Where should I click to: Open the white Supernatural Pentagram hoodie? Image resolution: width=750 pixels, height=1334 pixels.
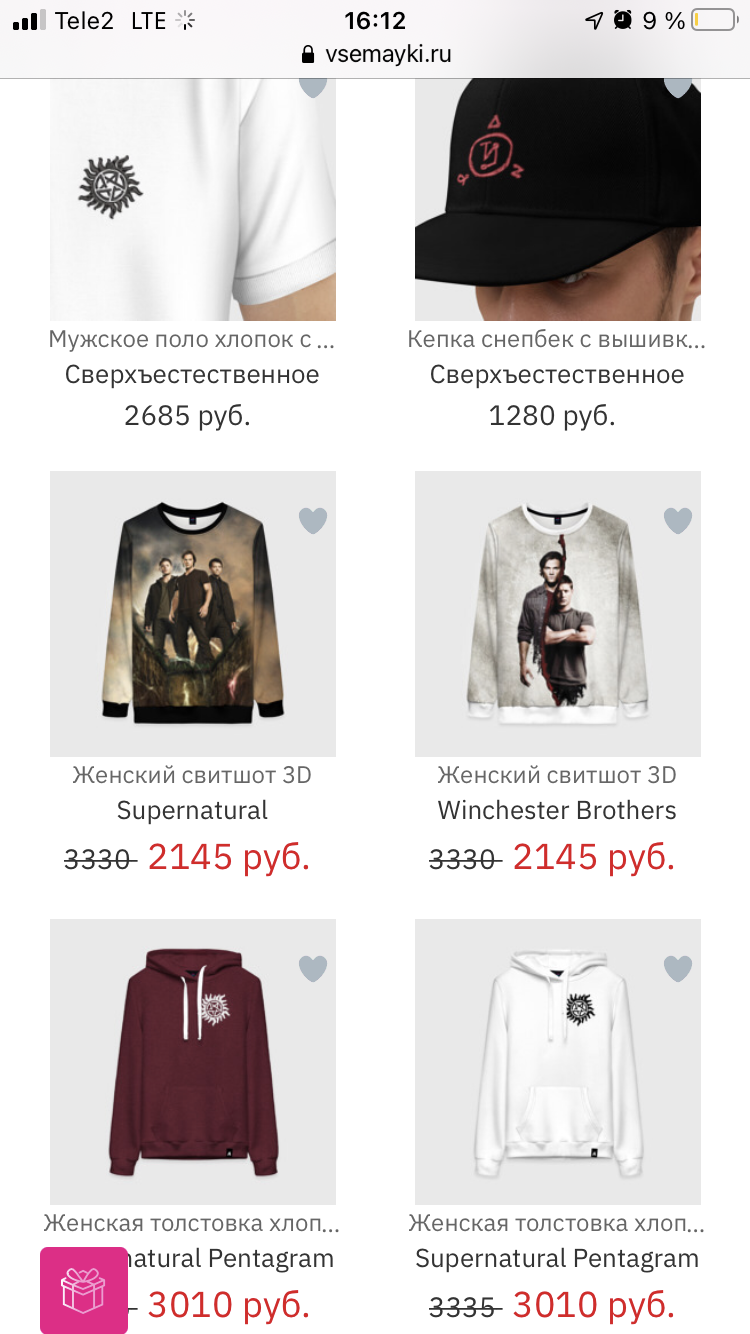coord(557,1062)
